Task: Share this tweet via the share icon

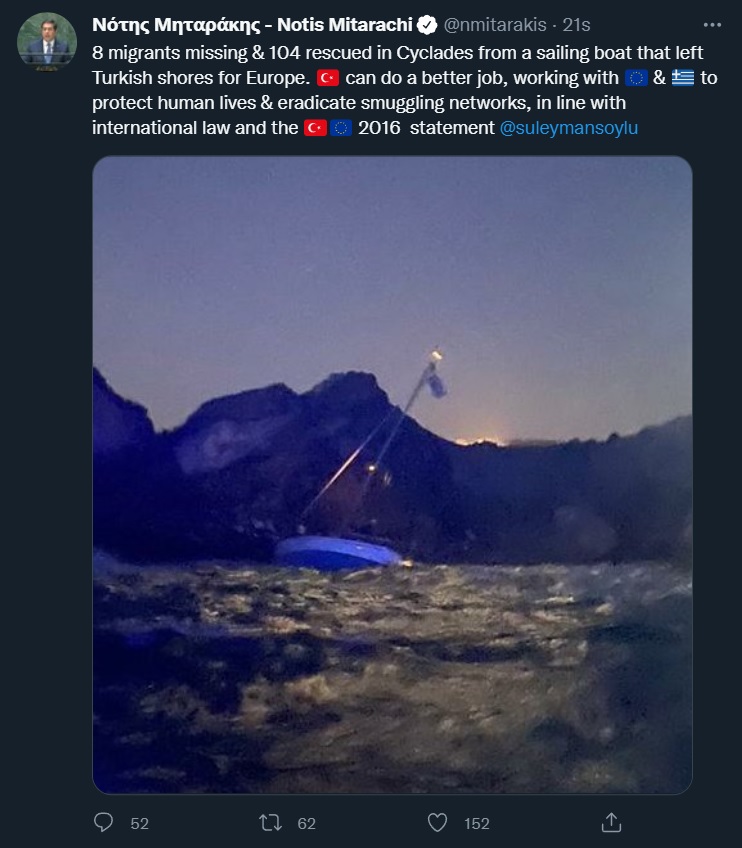Action: click(611, 823)
